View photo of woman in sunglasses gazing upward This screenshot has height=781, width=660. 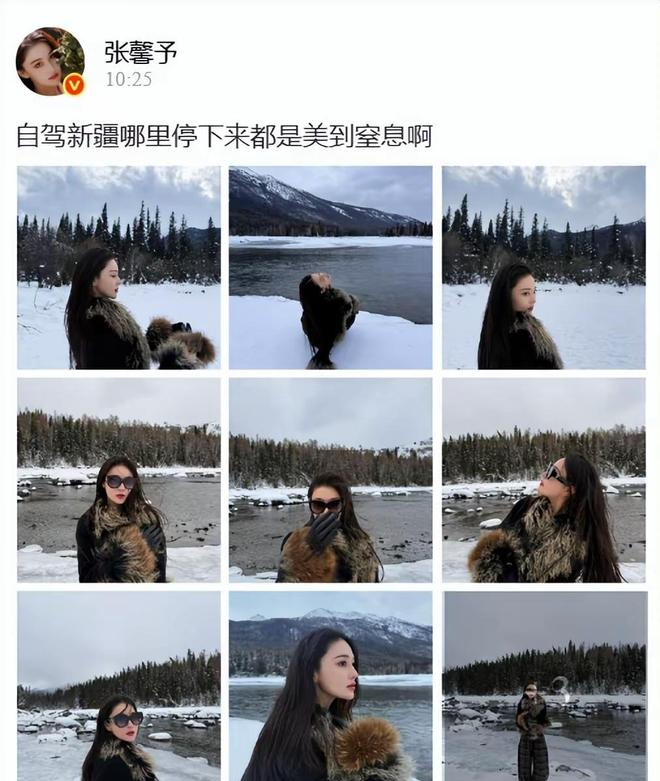[x=543, y=480]
